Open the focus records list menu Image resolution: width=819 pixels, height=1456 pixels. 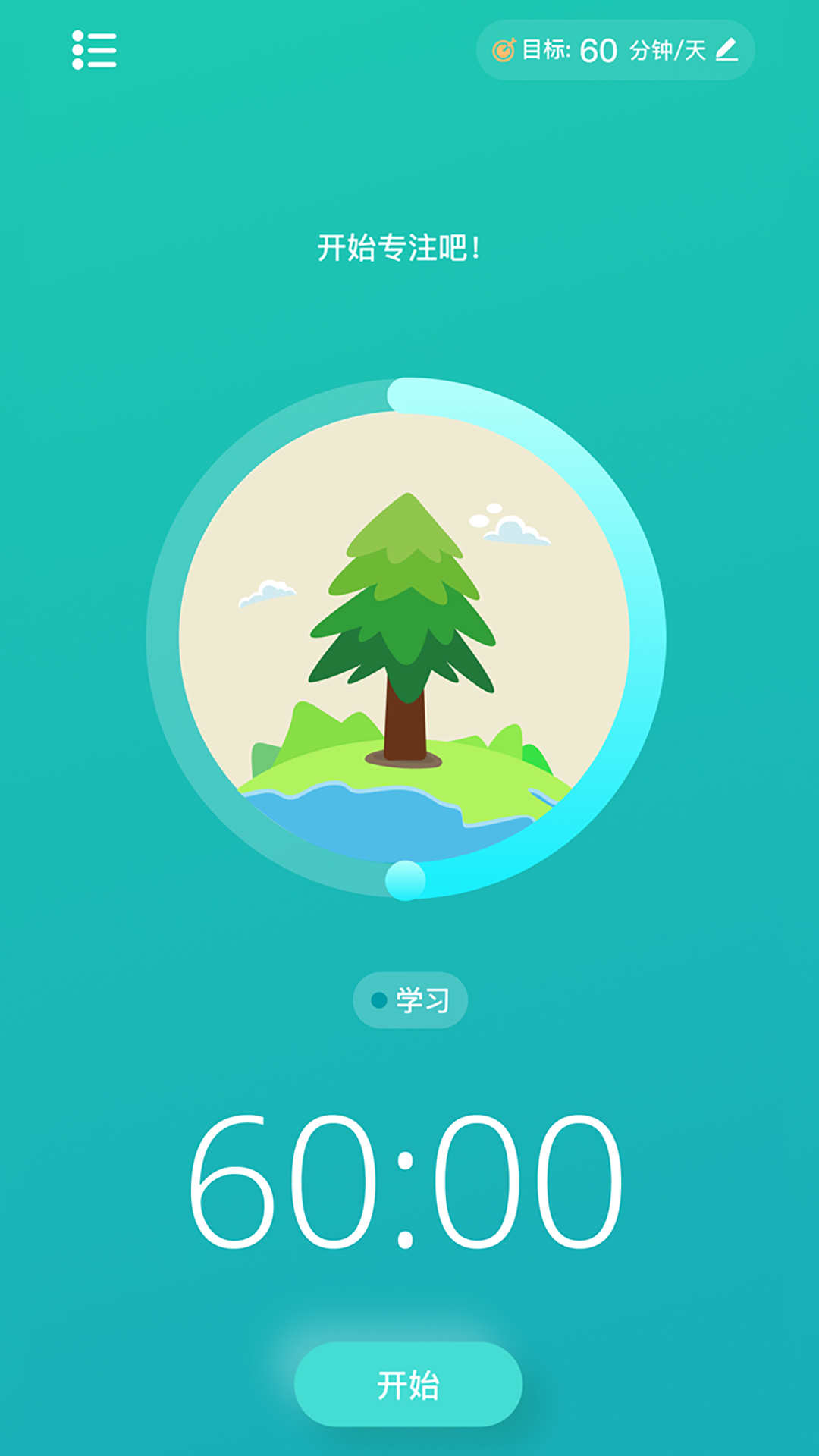coord(93,49)
